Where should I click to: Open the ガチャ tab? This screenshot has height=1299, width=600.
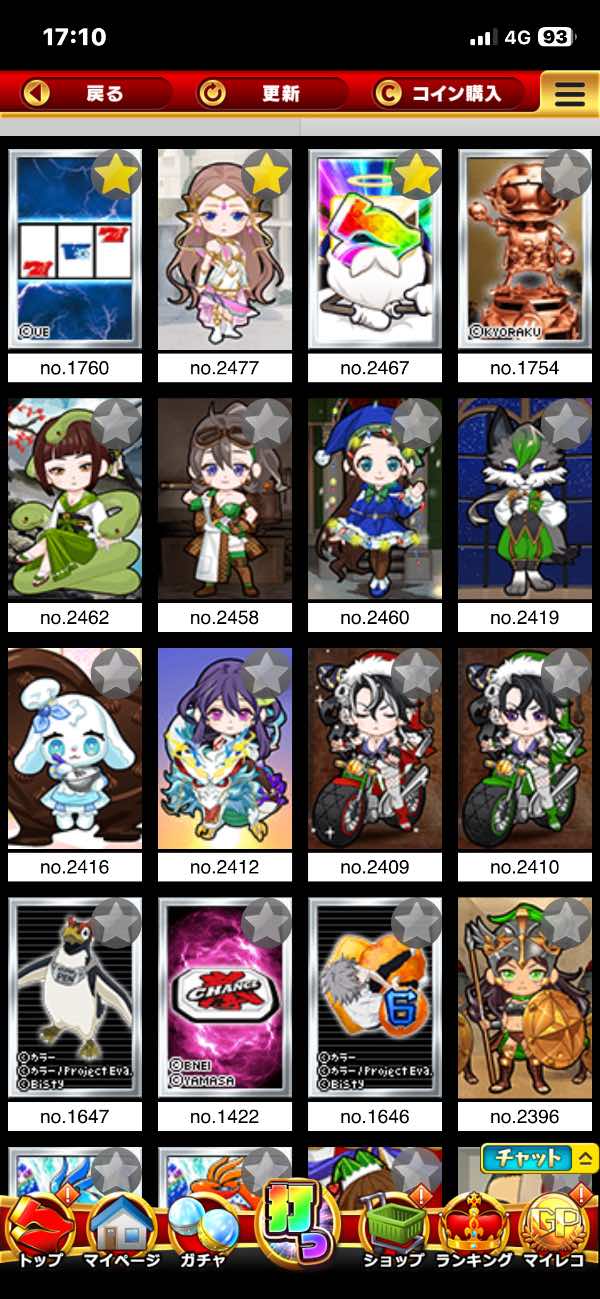203,1232
